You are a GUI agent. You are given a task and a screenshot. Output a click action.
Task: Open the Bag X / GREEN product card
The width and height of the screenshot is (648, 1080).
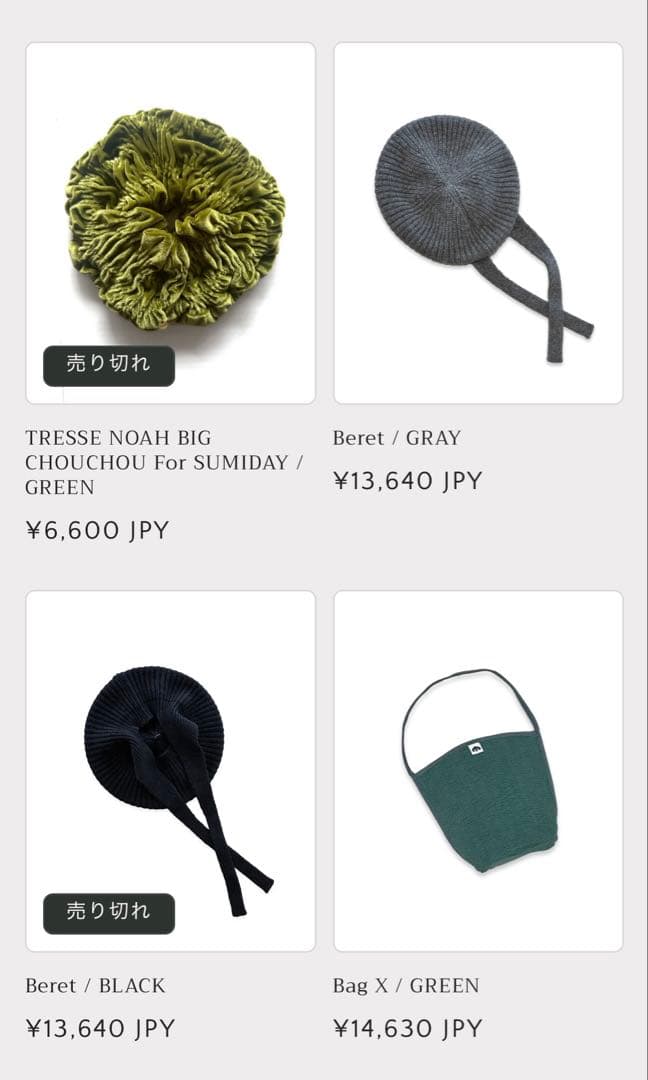point(478,770)
